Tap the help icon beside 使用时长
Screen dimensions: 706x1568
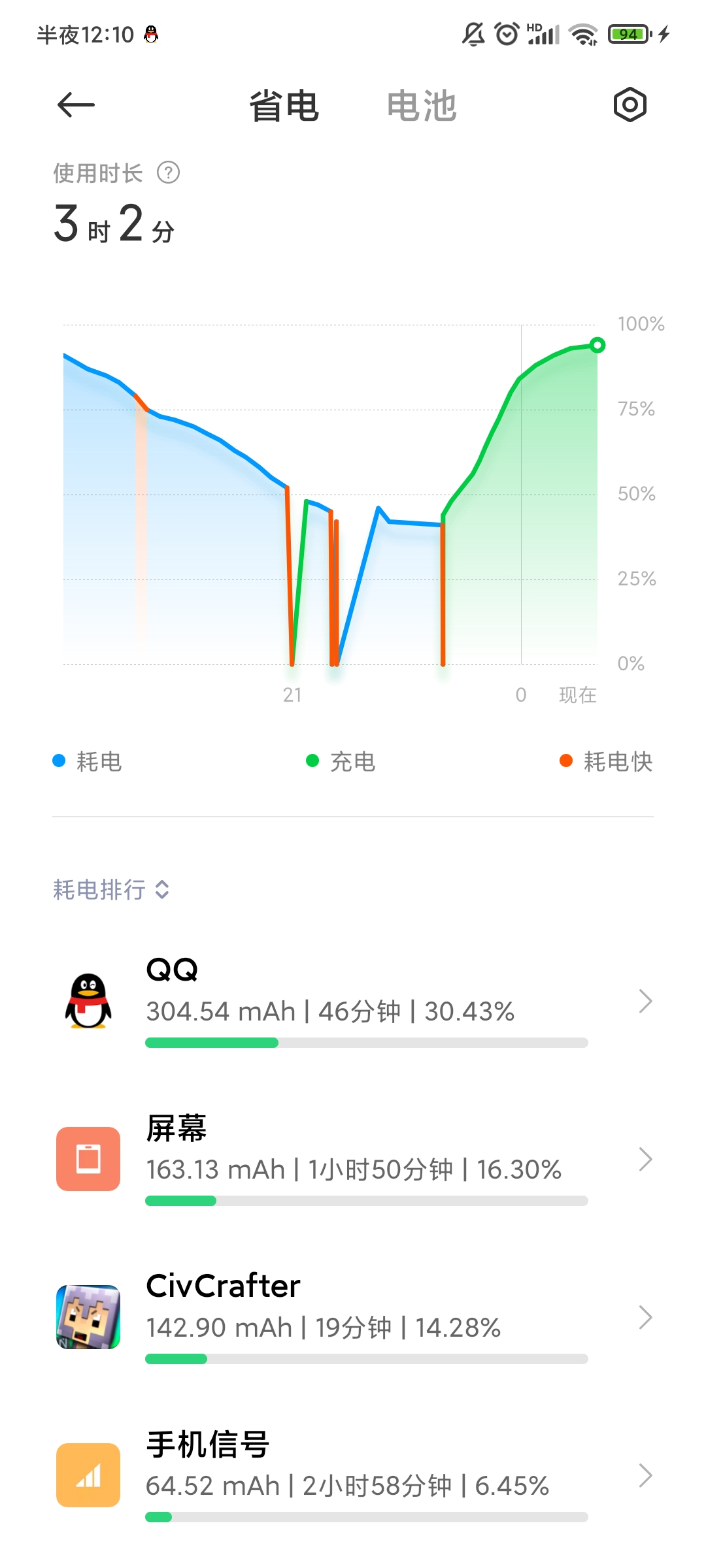pyautogui.click(x=168, y=173)
